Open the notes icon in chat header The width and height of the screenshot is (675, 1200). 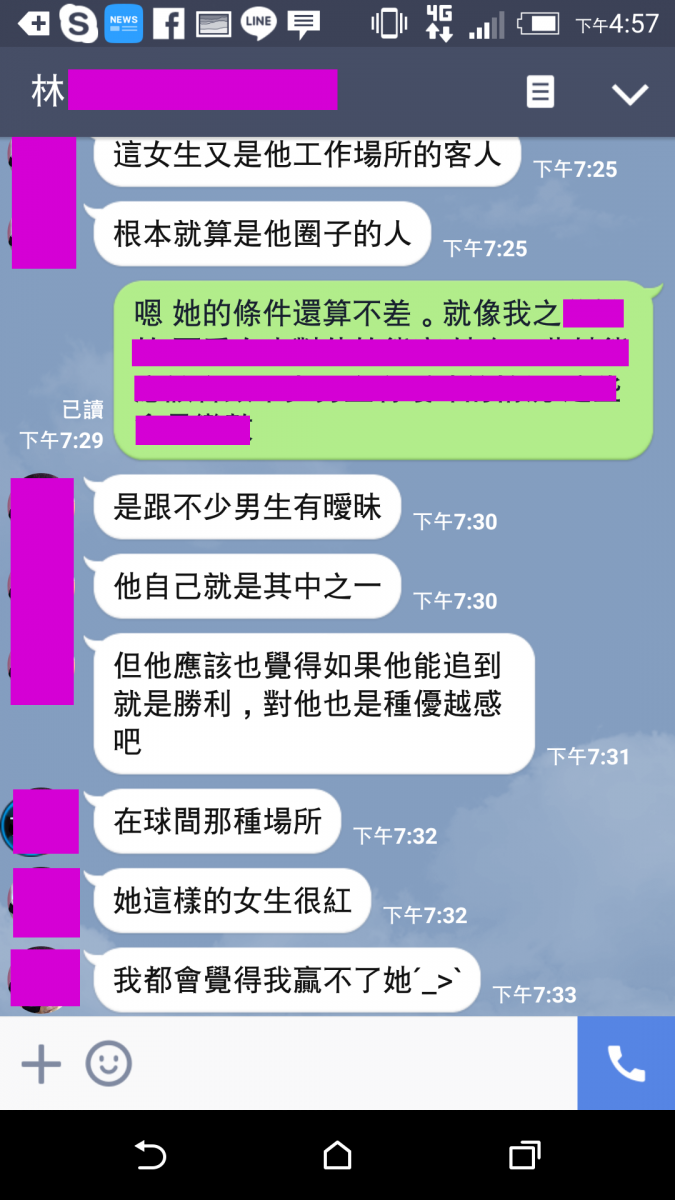(x=540, y=93)
